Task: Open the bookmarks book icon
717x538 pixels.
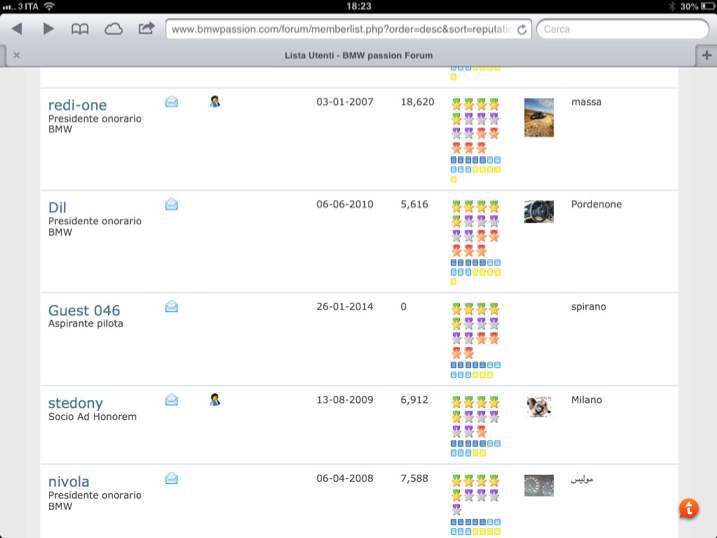Action: click(80, 29)
